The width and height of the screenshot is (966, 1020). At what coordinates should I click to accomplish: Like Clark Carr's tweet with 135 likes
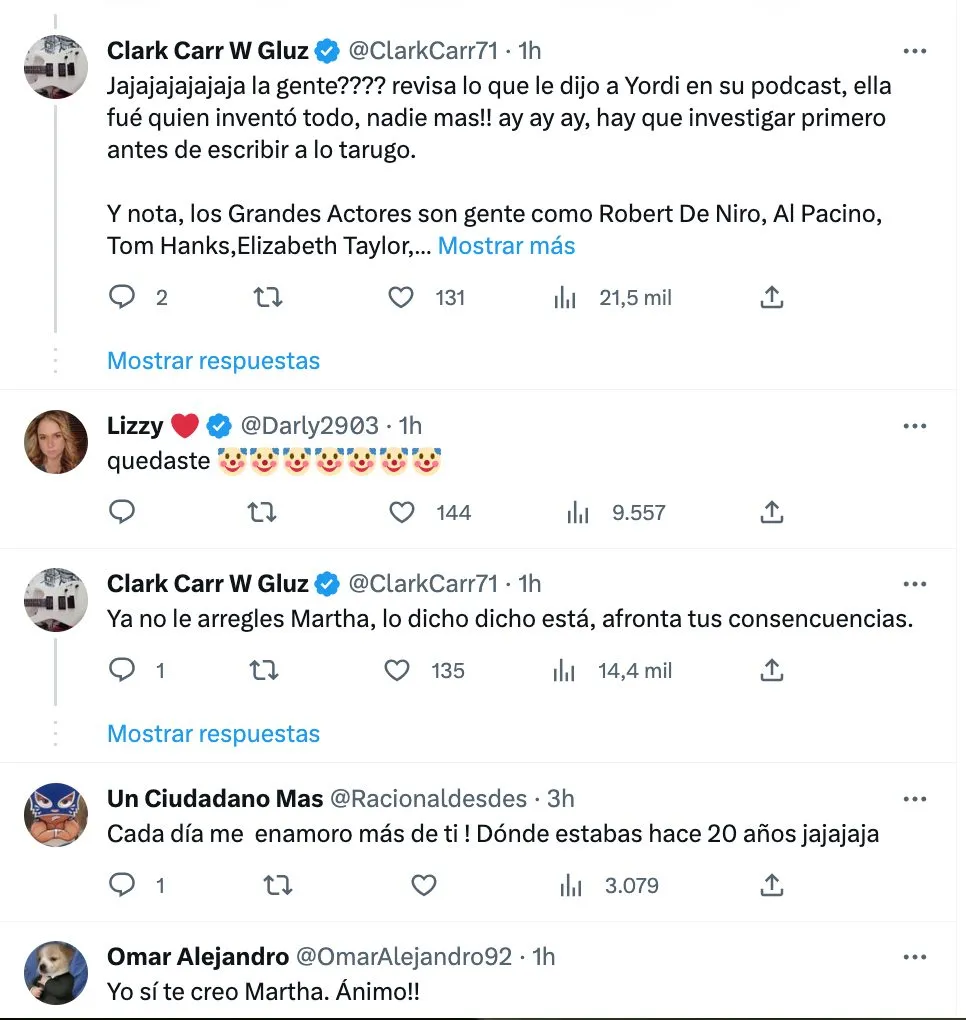click(x=398, y=671)
